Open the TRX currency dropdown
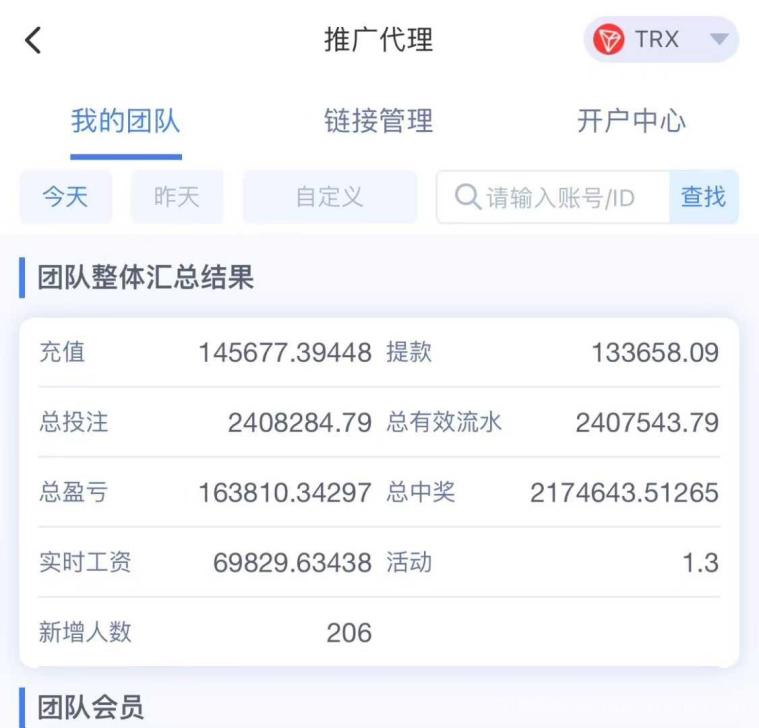This screenshot has height=728, width=759. coord(662,40)
